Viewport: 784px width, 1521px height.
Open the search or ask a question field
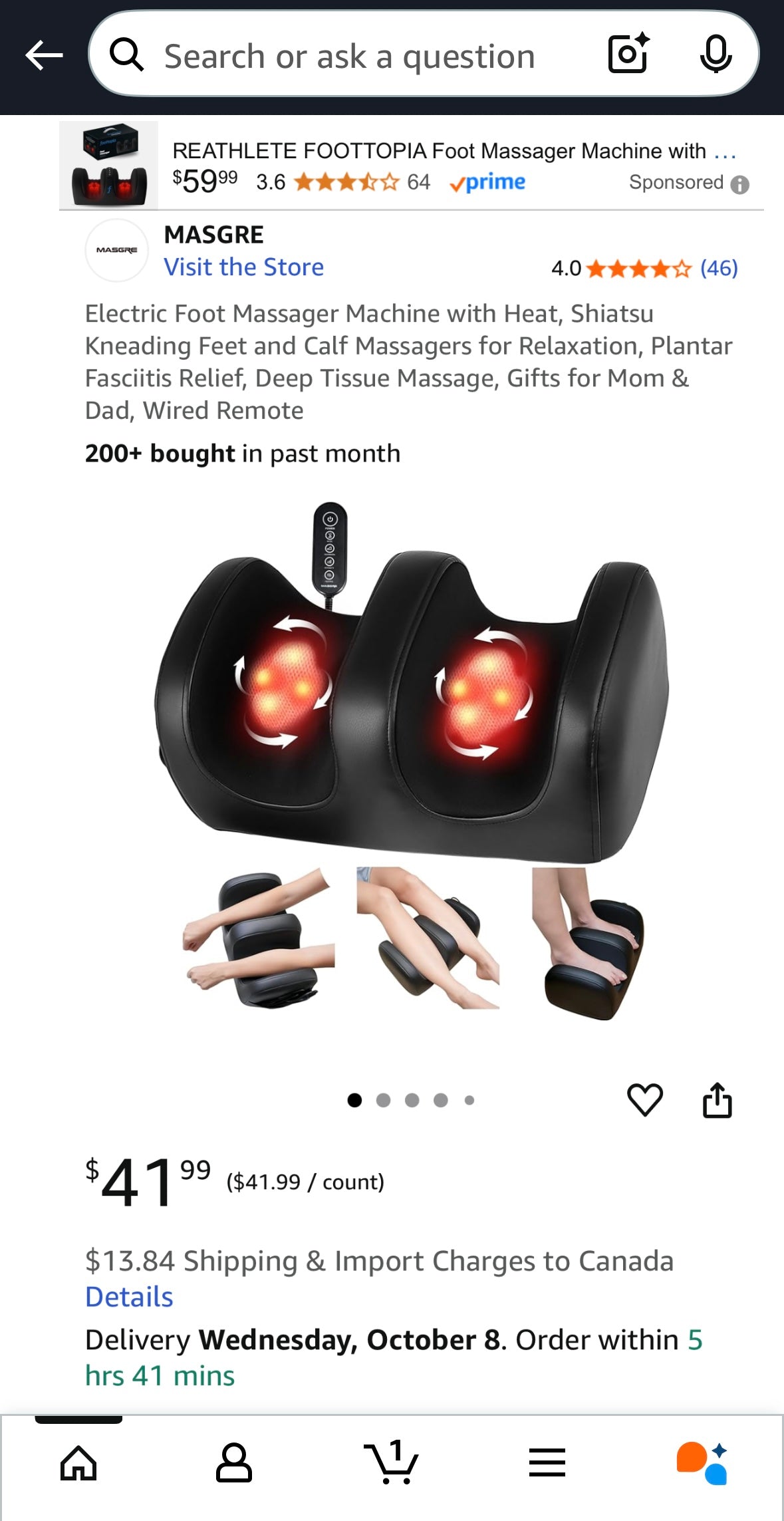pyautogui.click(x=349, y=56)
